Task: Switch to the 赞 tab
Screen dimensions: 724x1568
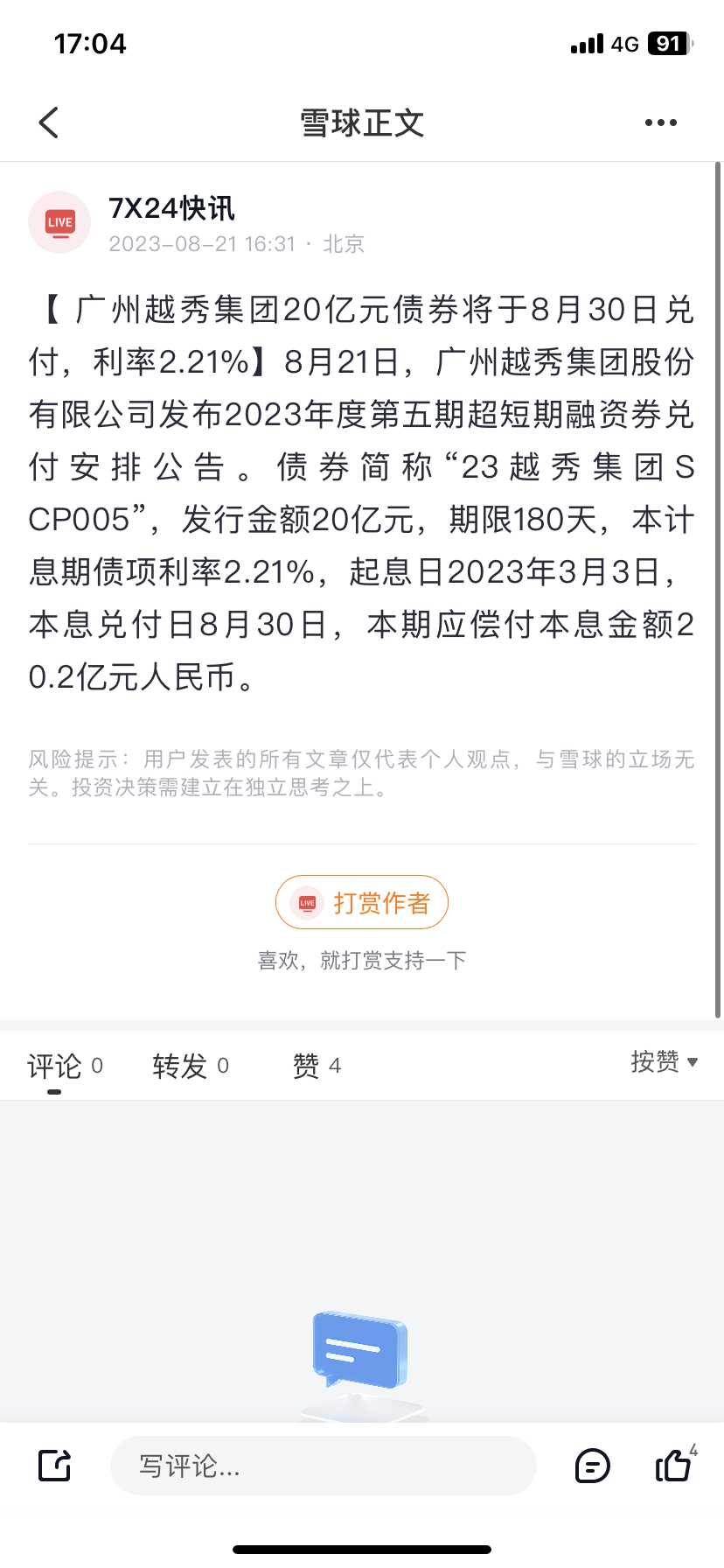Action: tap(316, 1066)
